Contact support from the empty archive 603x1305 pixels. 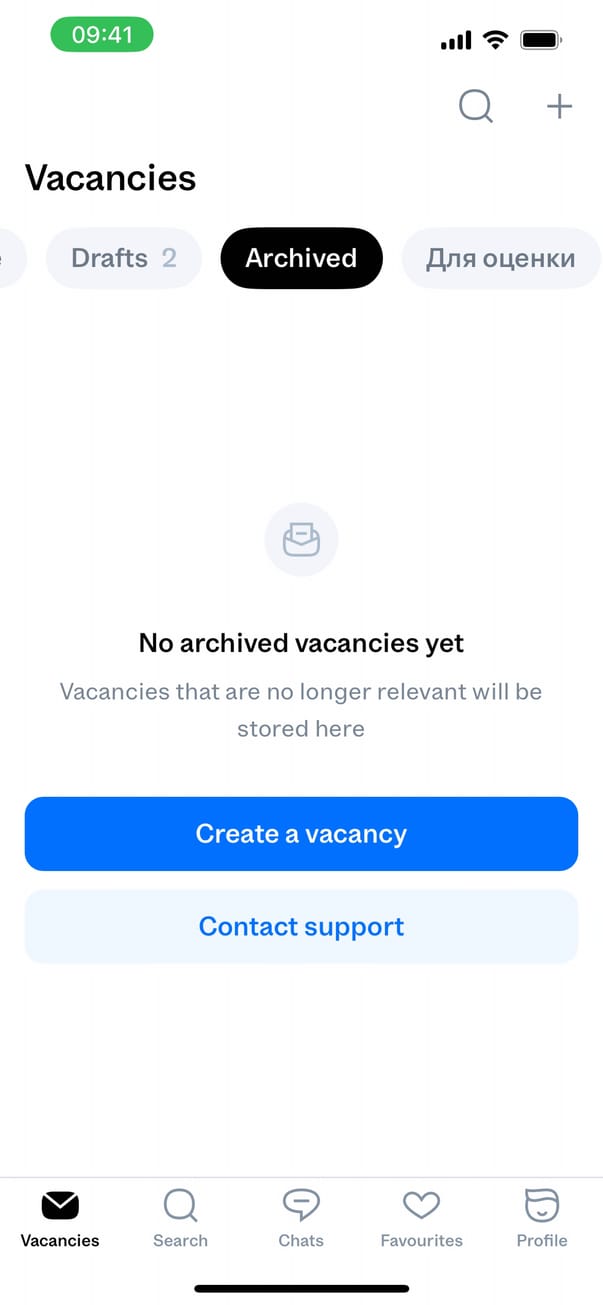tap(301, 927)
